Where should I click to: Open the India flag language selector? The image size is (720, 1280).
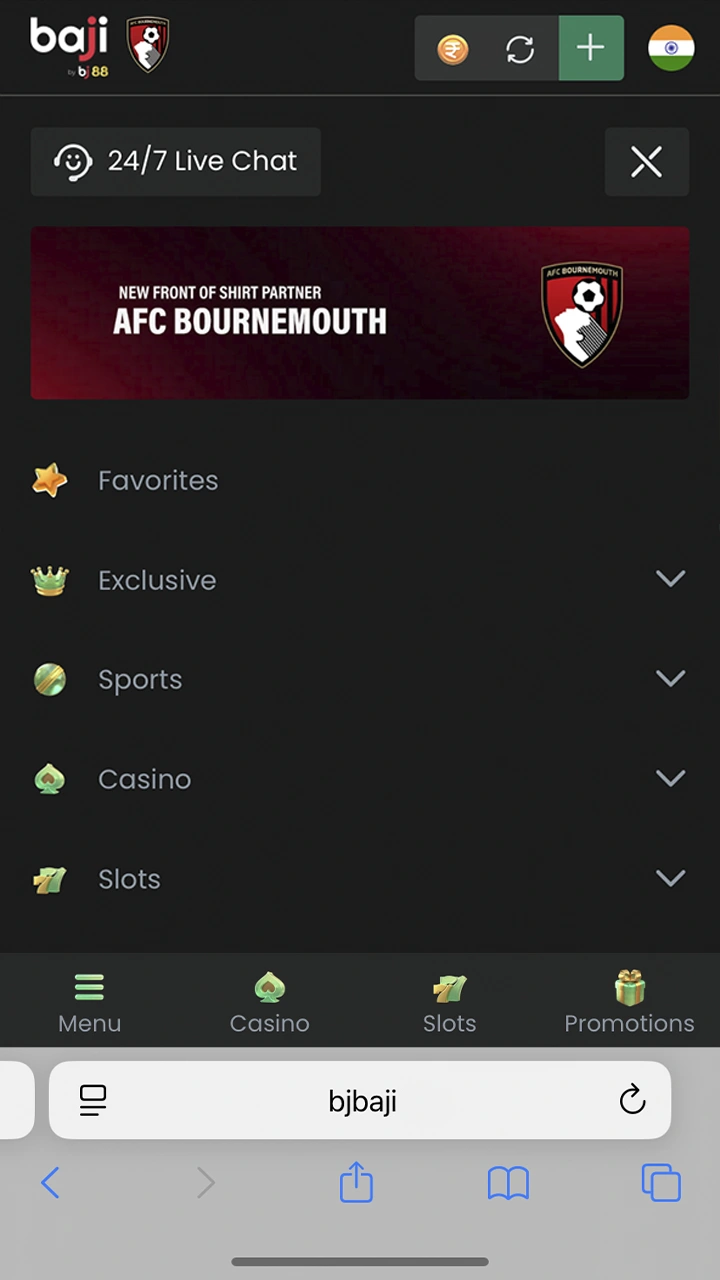pyautogui.click(x=671, y=48)
